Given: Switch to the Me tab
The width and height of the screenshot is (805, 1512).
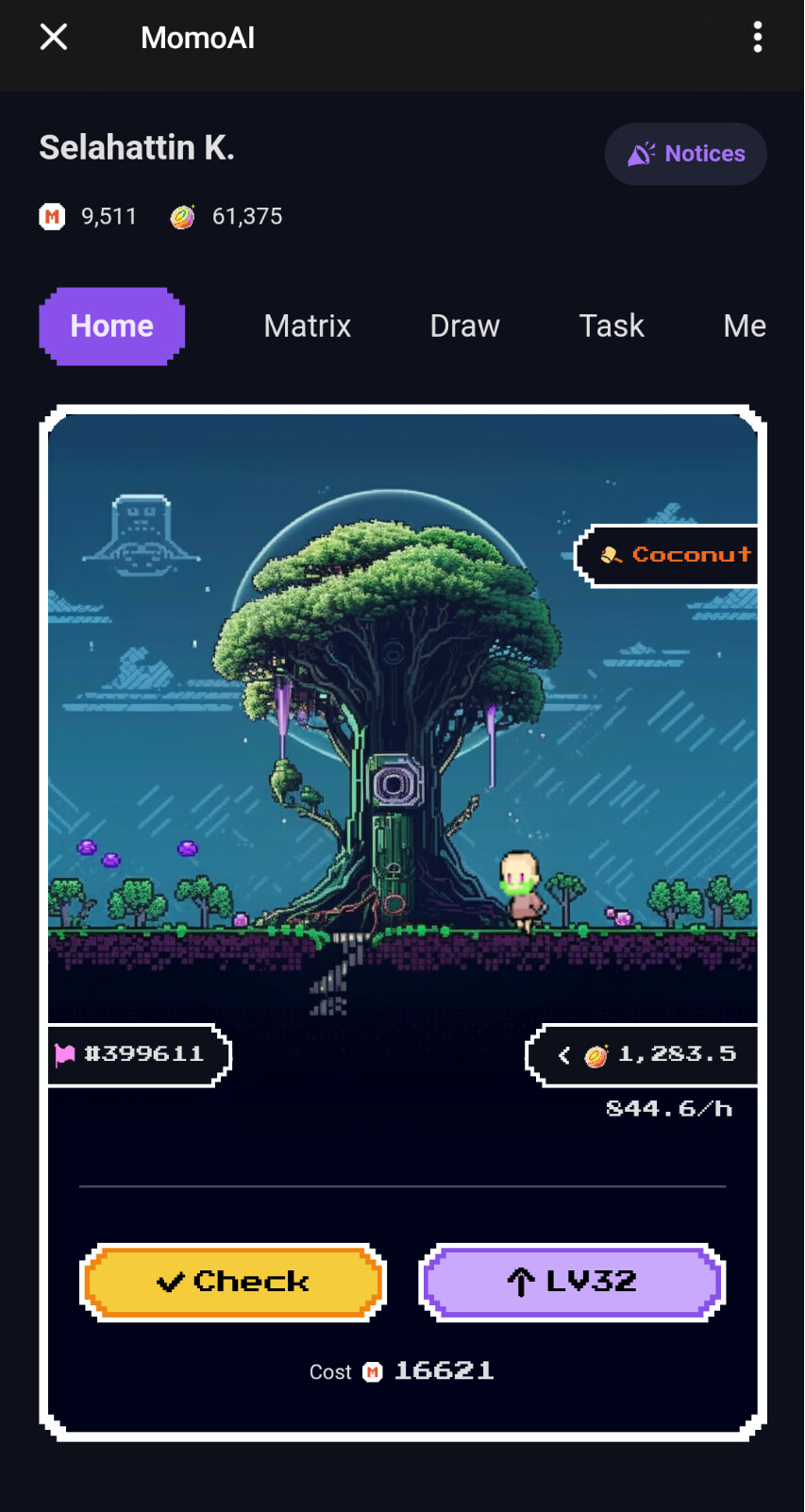Looking at the screenshot, I should click(745, 327).
